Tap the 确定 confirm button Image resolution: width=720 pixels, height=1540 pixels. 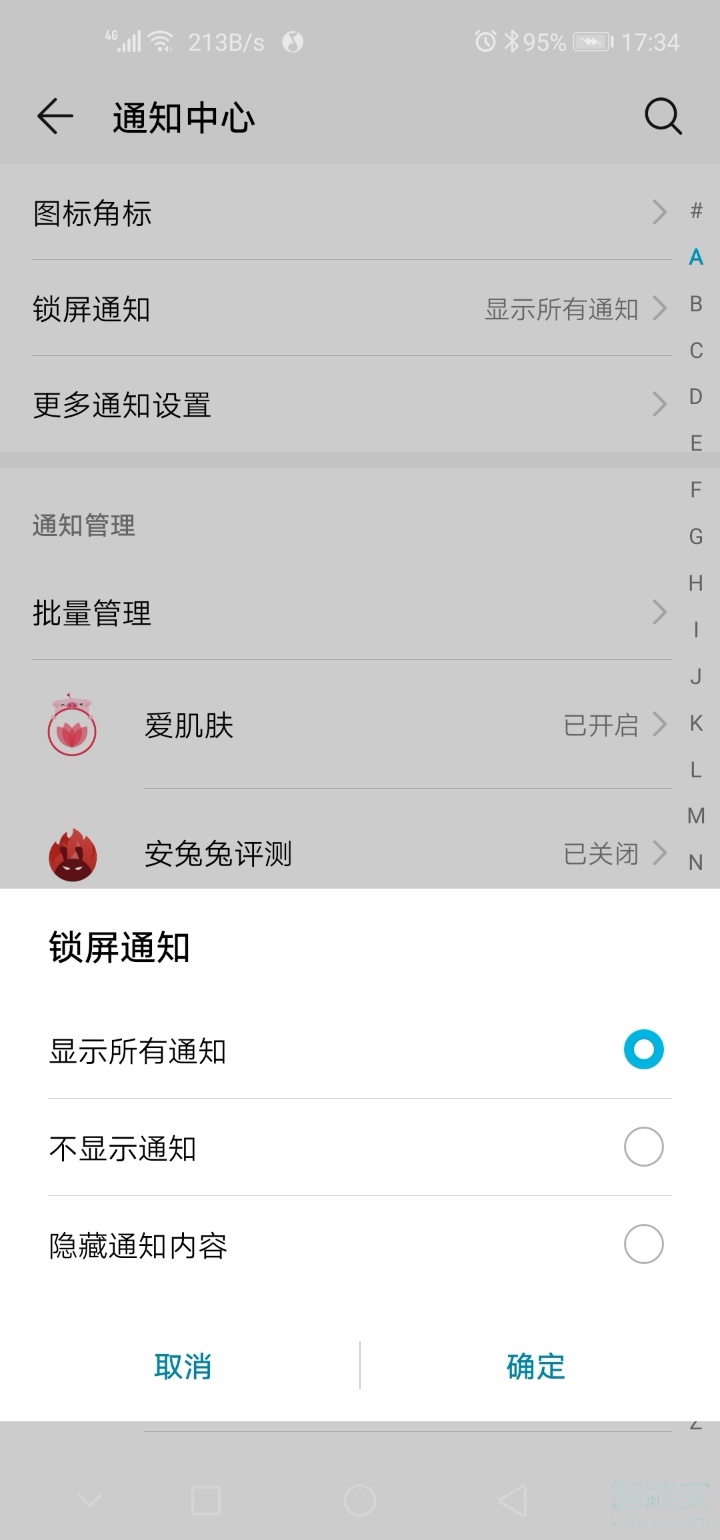click(x=536, y=1366)
